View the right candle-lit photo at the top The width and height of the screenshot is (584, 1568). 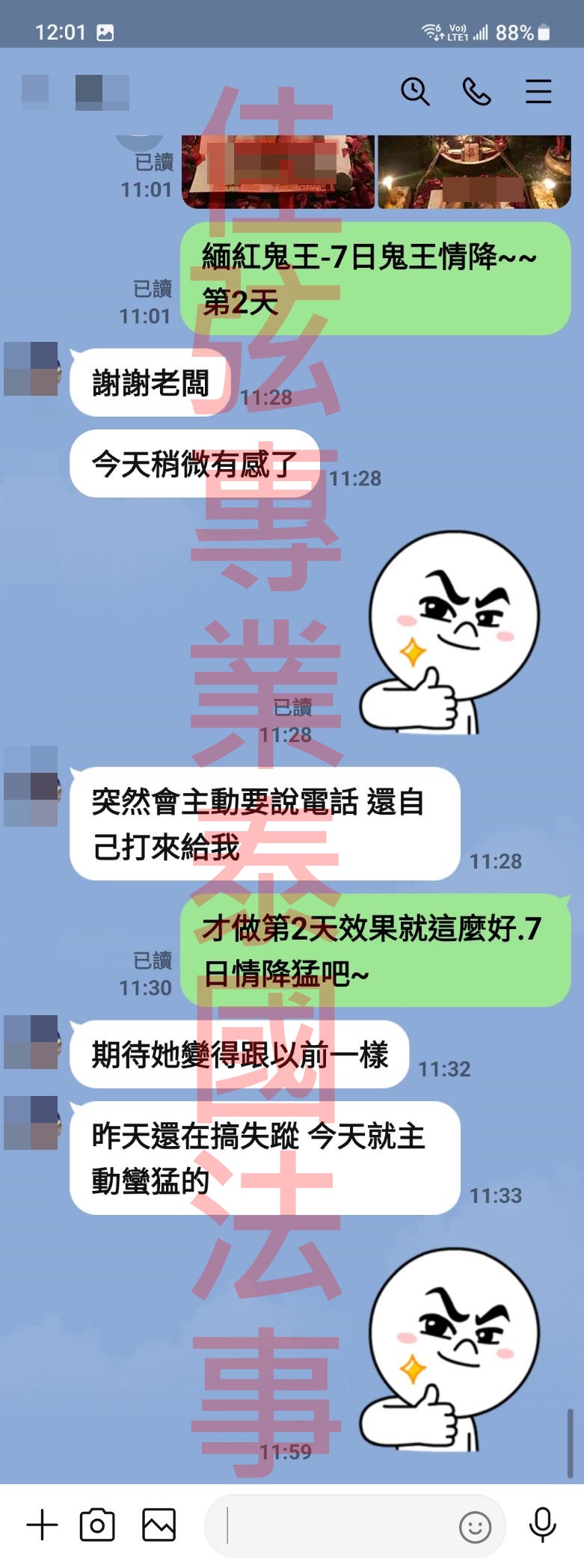[x=474, y=171]
